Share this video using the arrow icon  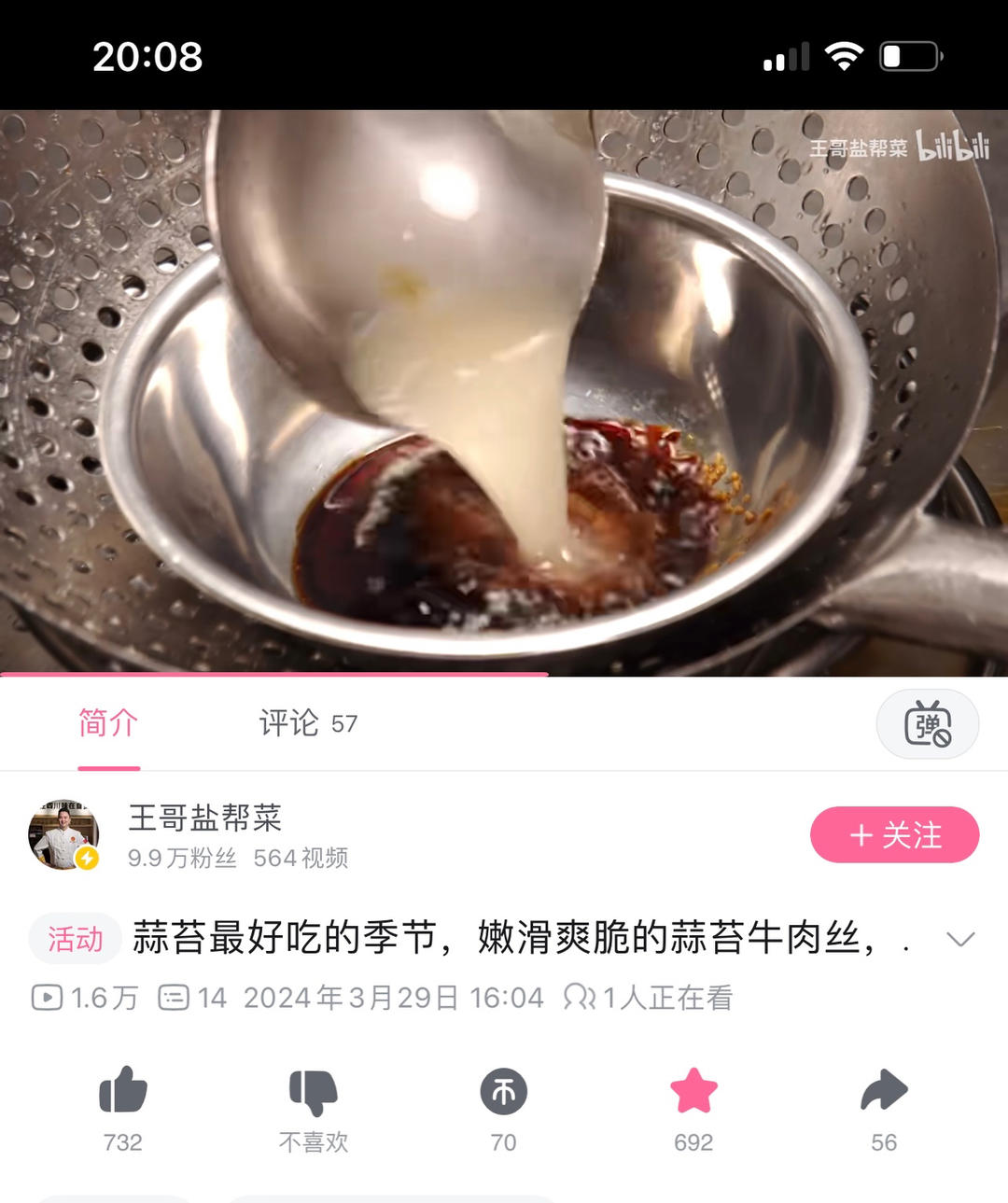pyautogui.click(x=884, y=1091)
